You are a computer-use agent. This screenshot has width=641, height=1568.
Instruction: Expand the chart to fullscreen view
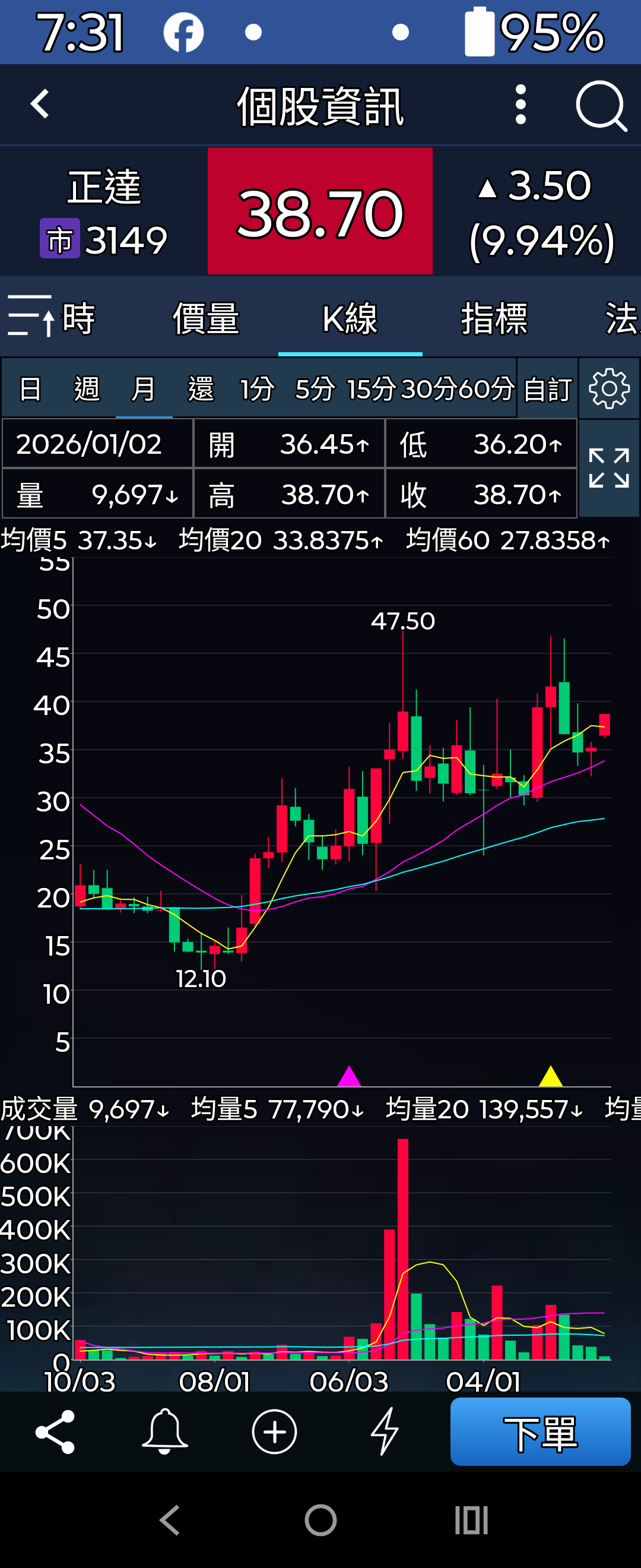click(x=609, y=469)
